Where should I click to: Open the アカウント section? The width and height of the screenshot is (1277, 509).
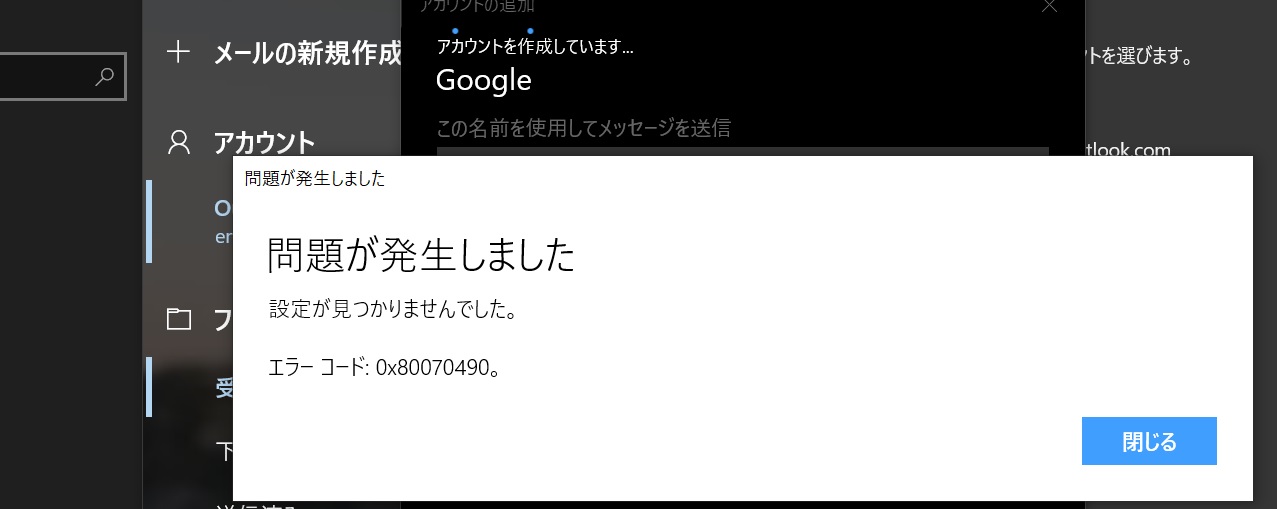coord(263,142)
